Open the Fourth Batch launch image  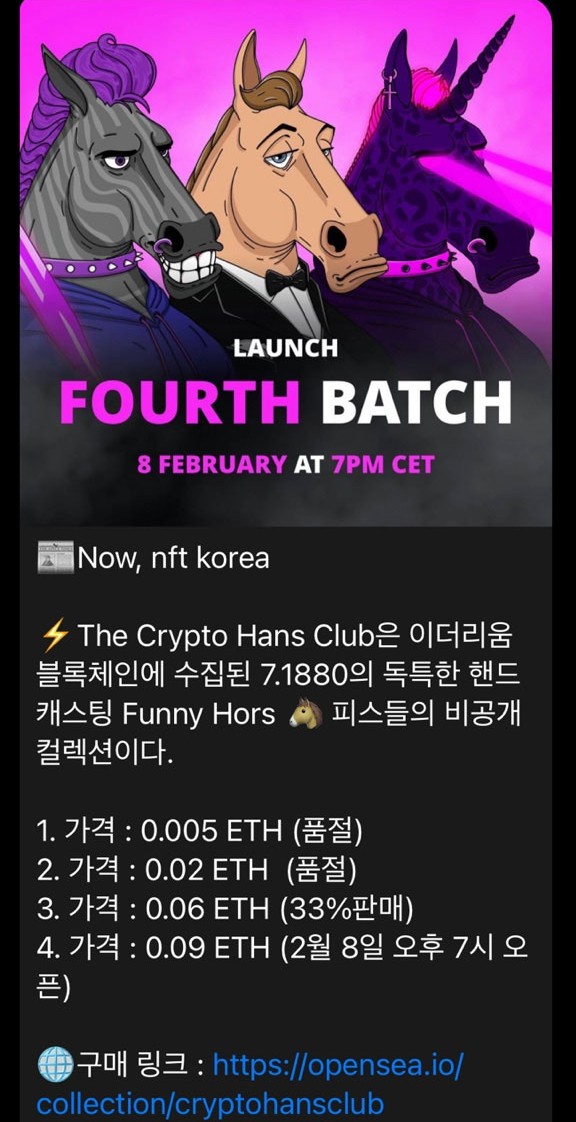pos(285,263)
